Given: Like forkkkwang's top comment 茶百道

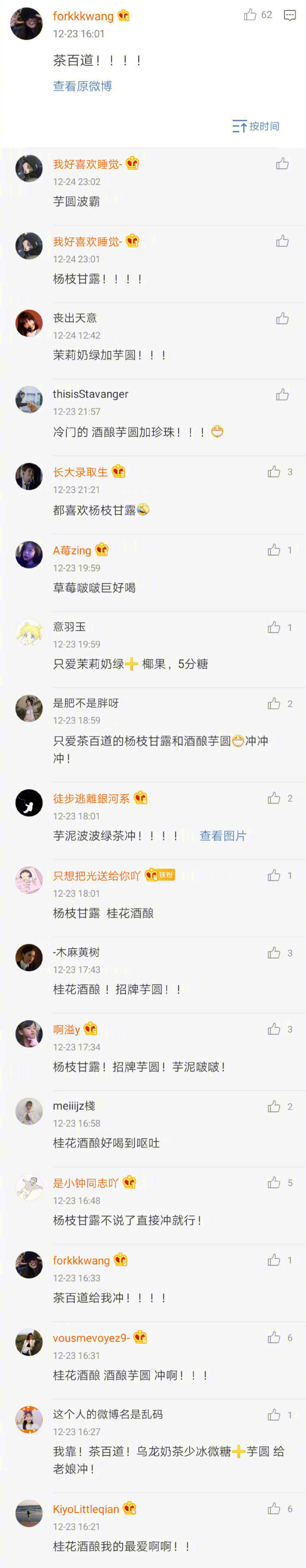Looking at the screenshot, I should point(250,15).
